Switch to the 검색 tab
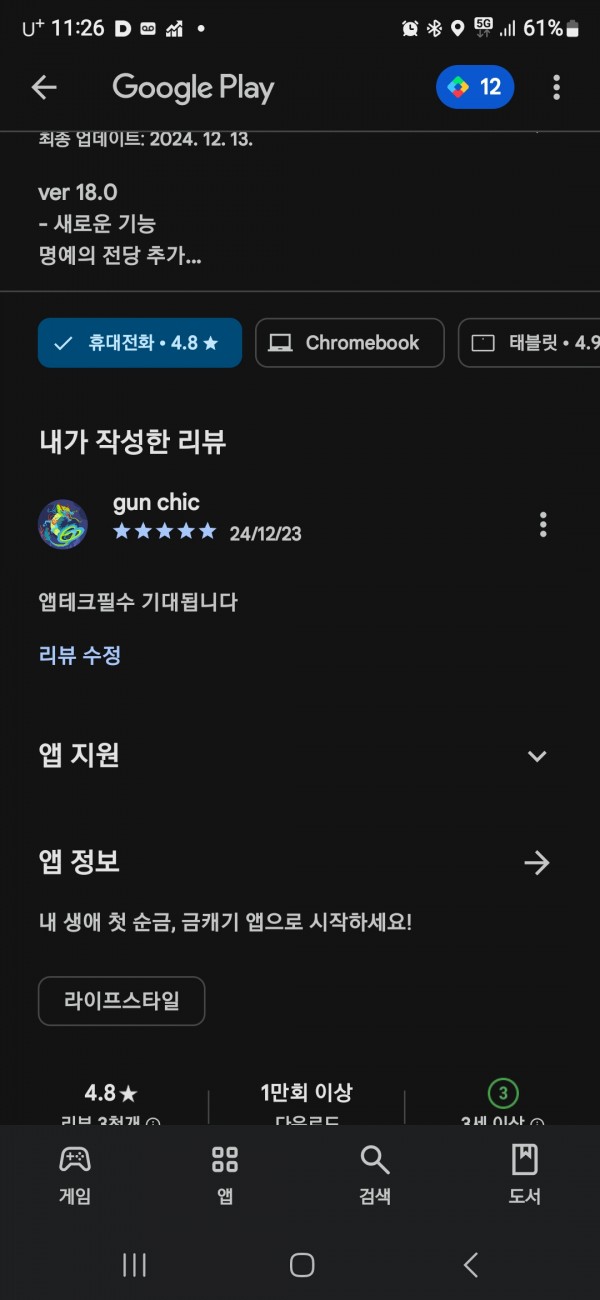Screen dimensions: 600x1300 [375, 1175]
